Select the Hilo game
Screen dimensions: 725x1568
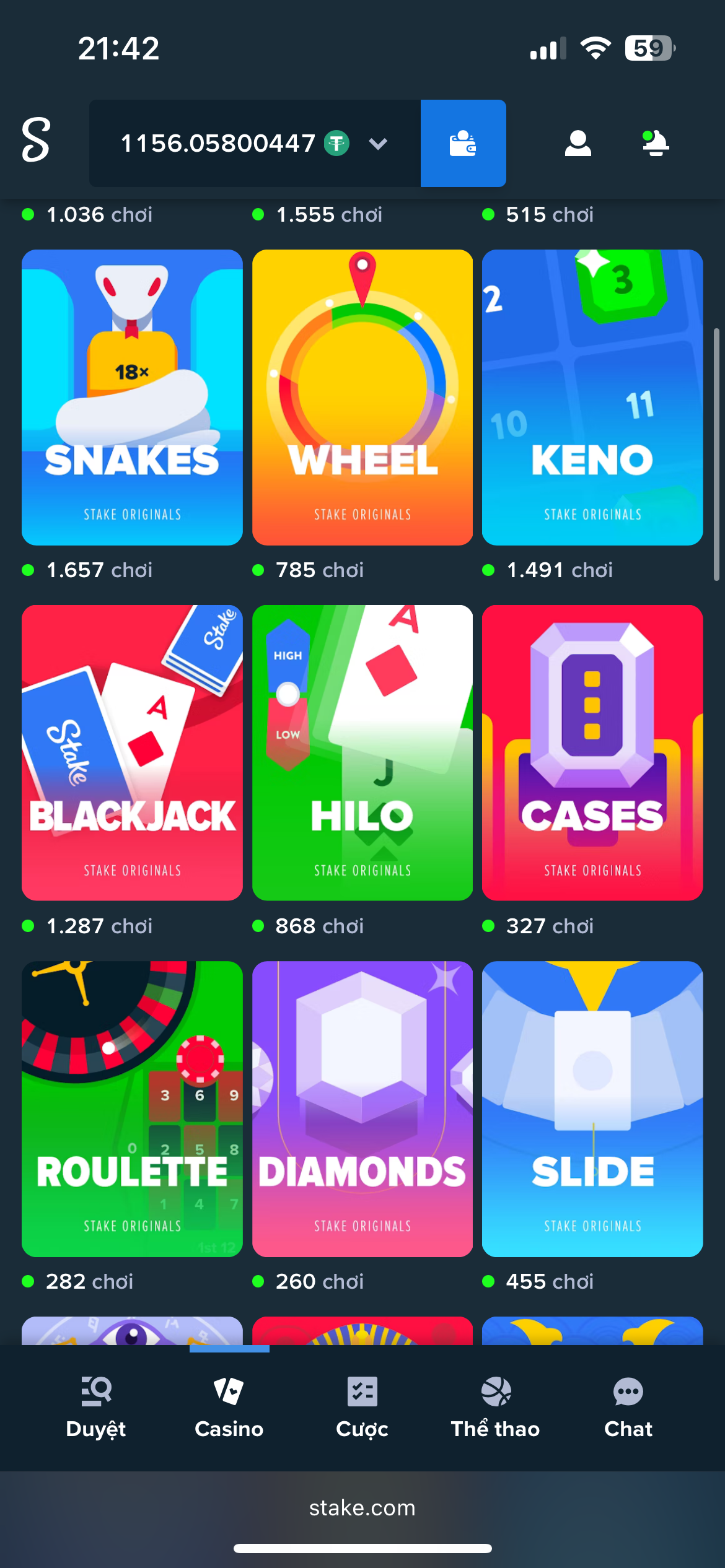pos(362,752)
